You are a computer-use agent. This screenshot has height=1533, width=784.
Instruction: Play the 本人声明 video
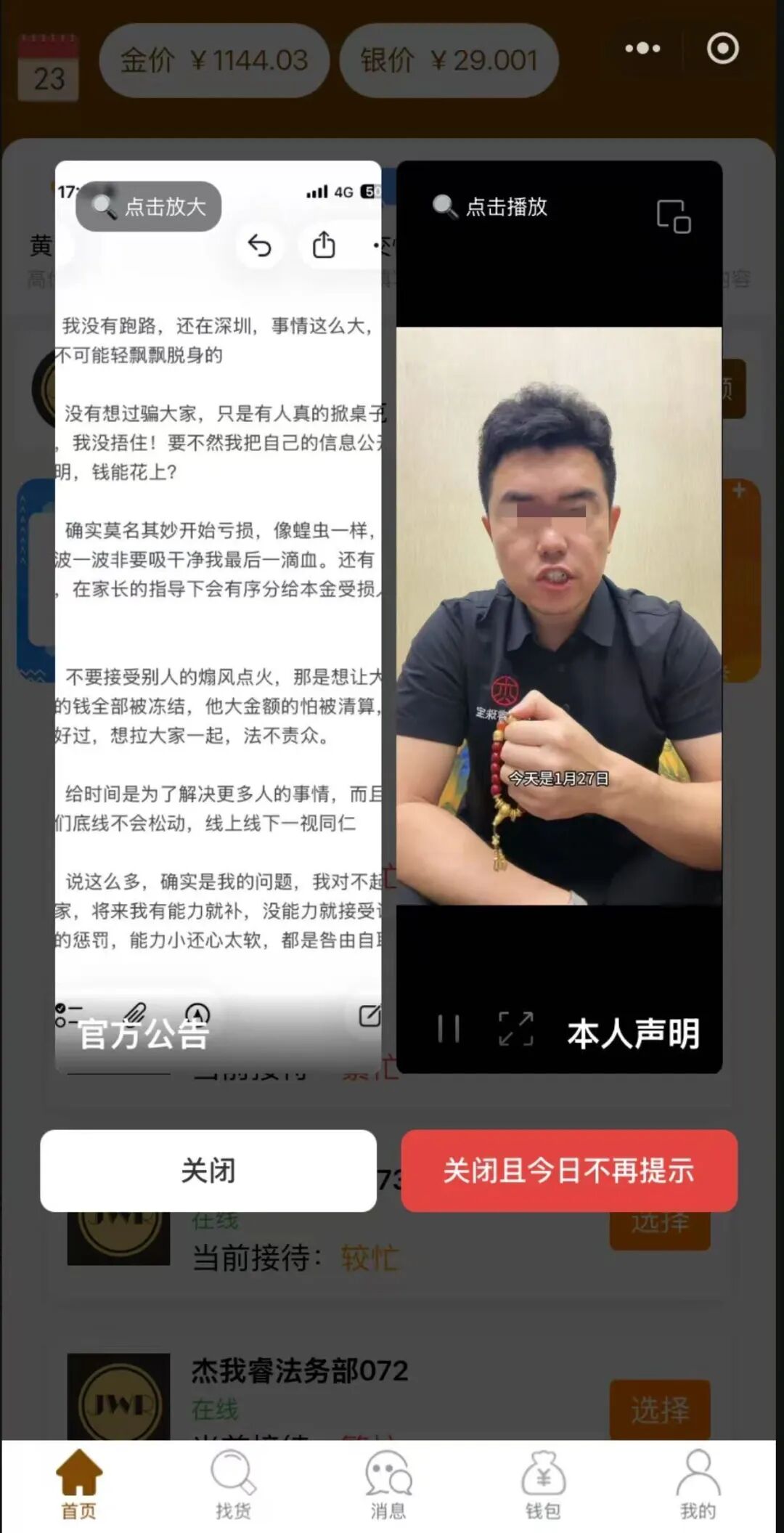point(490,207)
